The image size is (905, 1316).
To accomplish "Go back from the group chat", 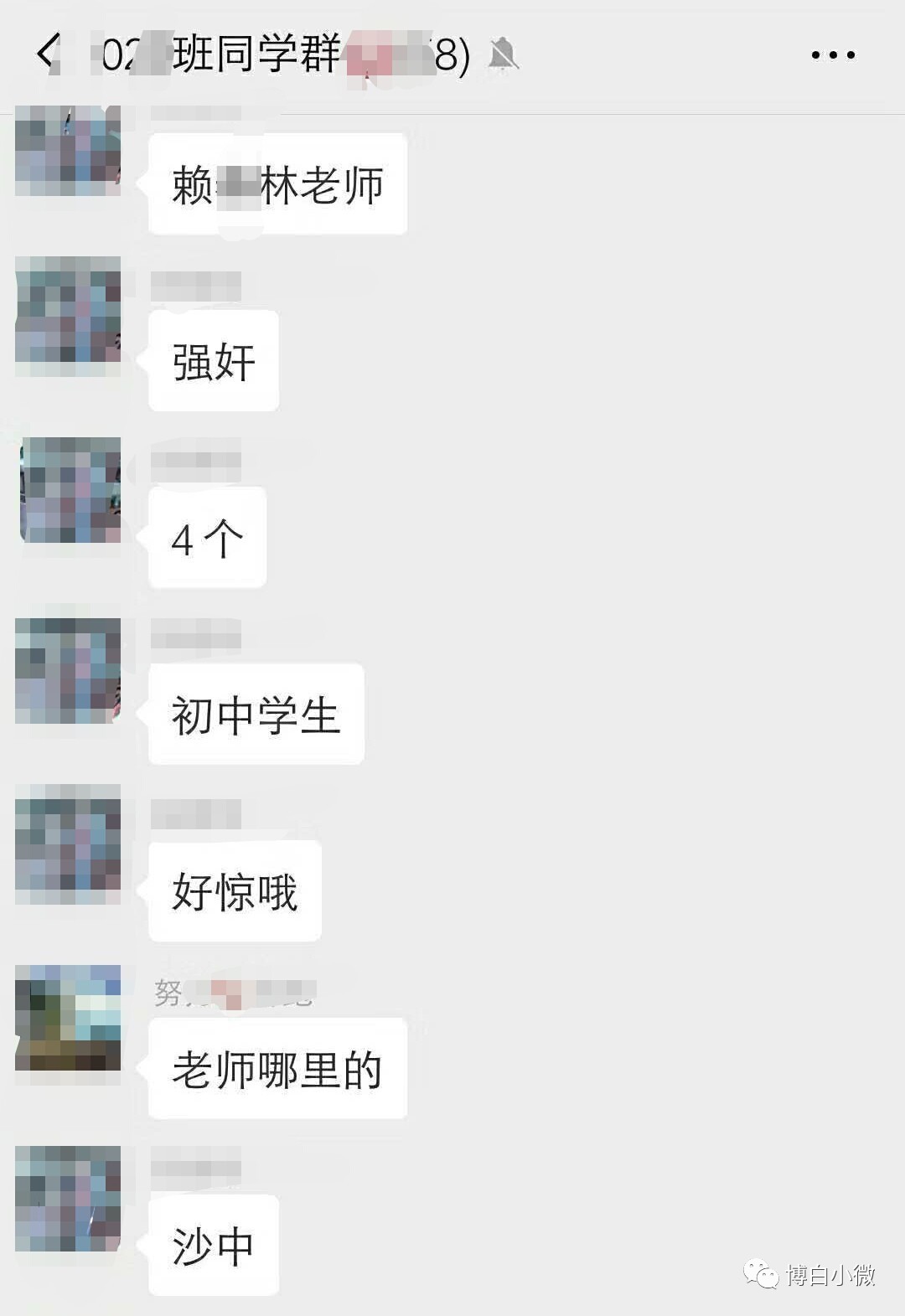I will pos(49,52).
